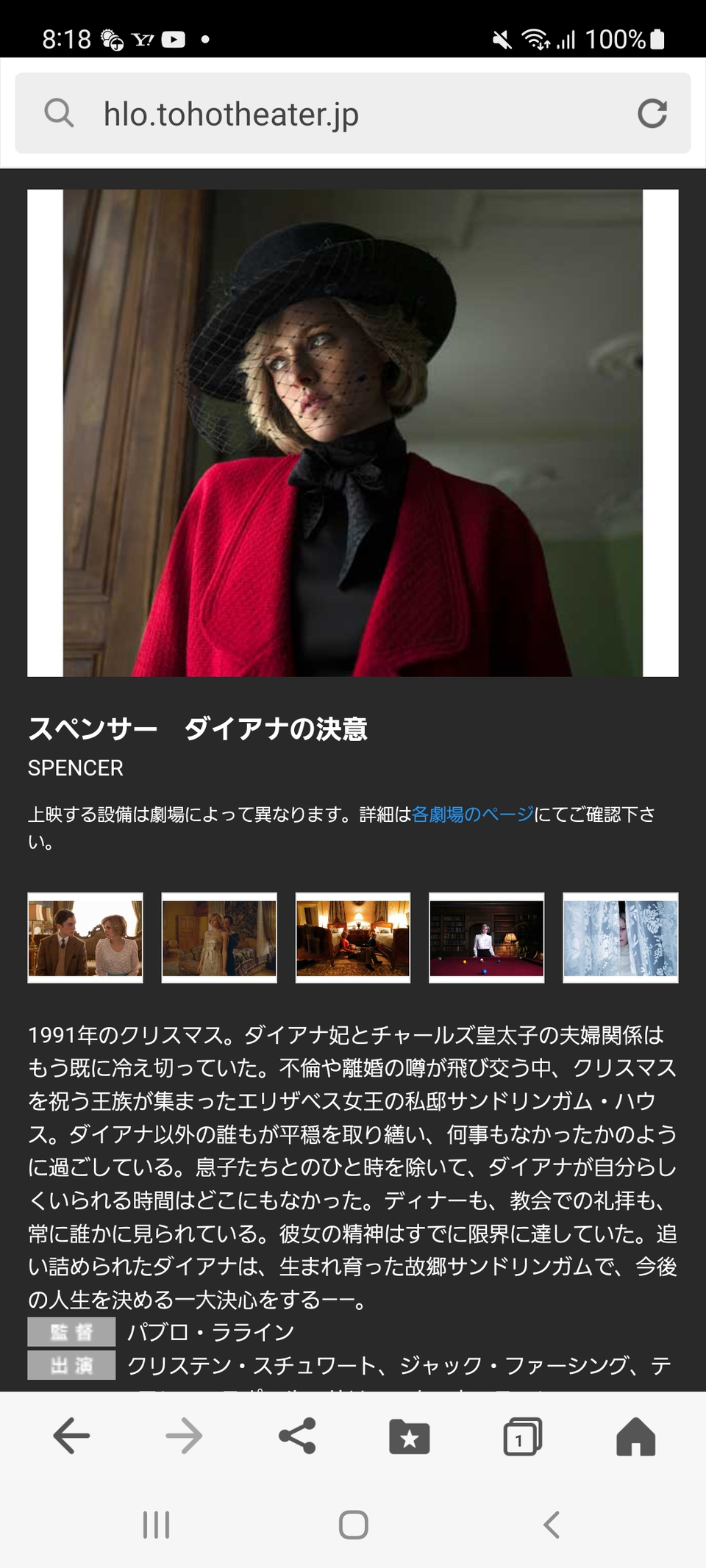Share this page
Image resolution: width=706 pixels, height=1568 pixels.
[297, 1436]
